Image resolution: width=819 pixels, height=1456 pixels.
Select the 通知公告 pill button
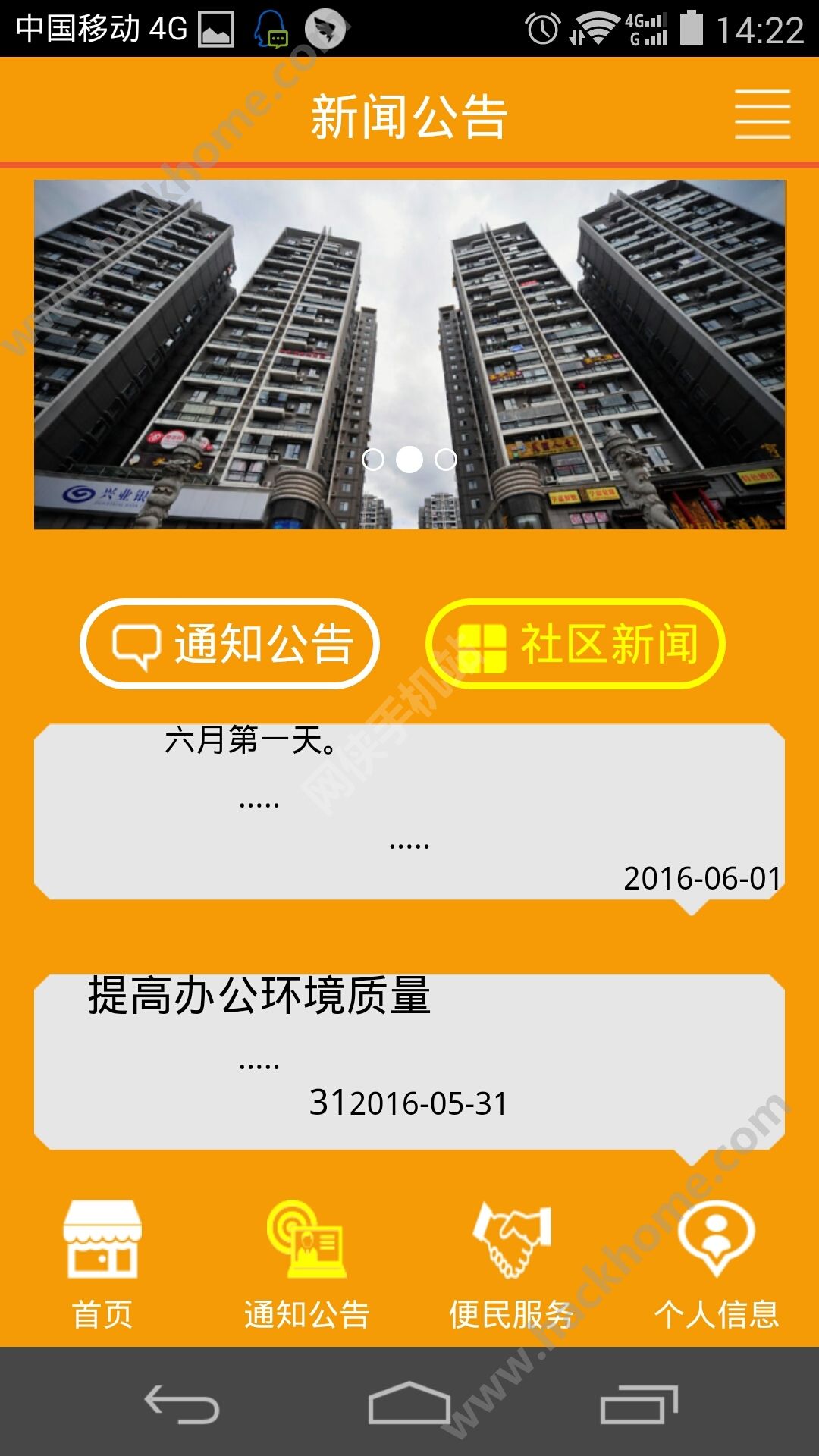(x=230, y=644)
